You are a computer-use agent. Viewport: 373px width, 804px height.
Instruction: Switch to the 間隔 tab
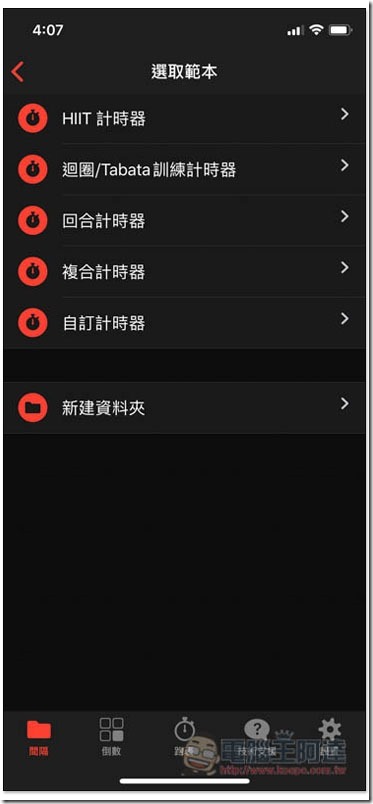click(39, 739)
